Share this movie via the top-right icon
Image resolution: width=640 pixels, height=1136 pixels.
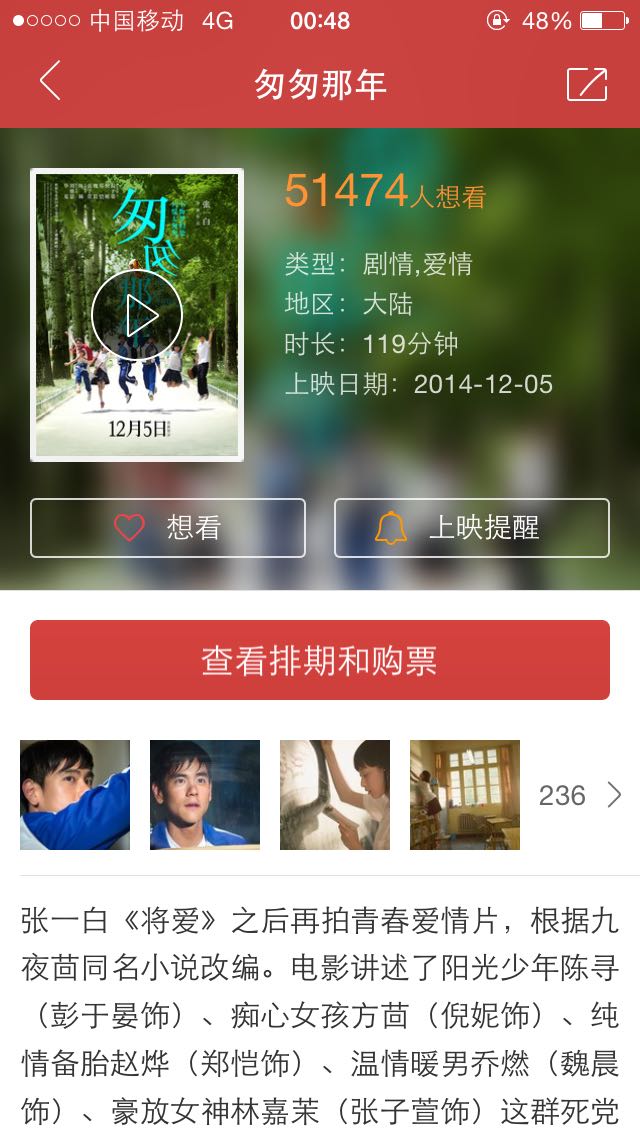[x=587, y=84]
